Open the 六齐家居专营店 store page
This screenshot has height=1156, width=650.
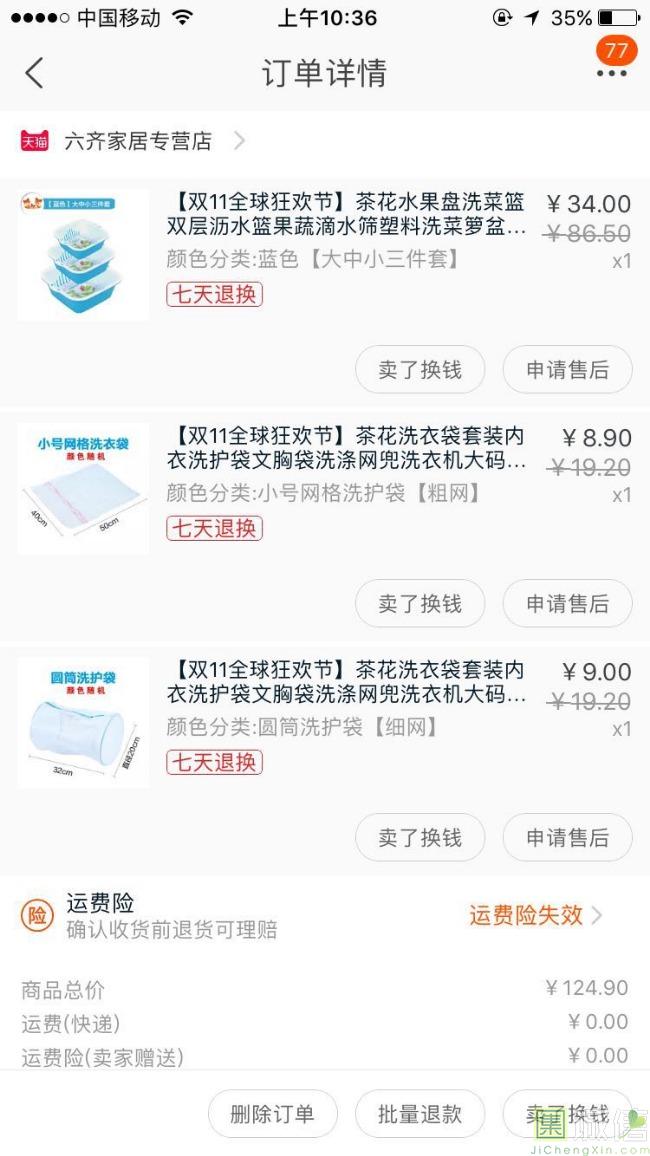pos(138,141)
